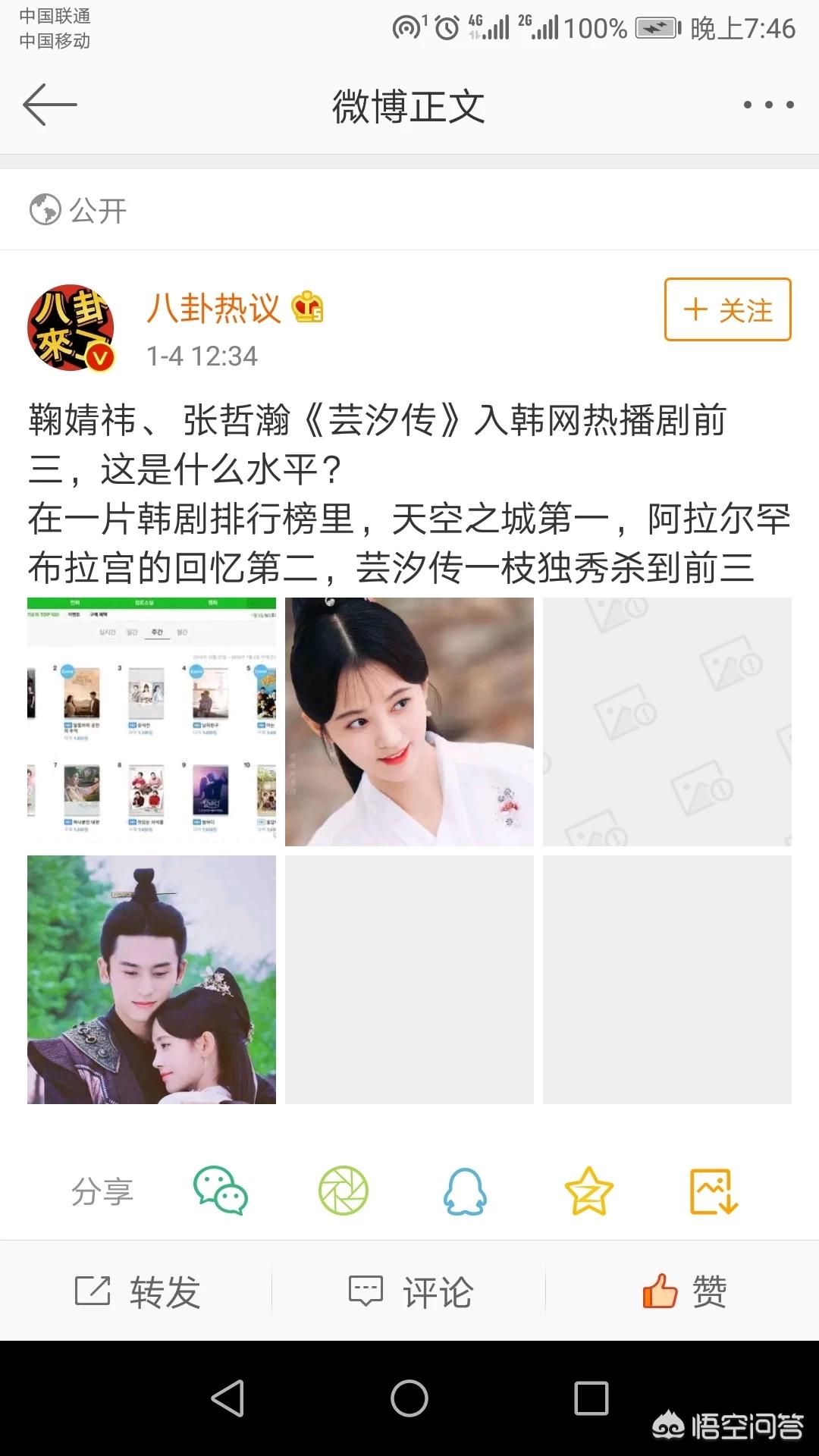View the Korean drama ranking chart image
Viewport: 819px width, 1456px height.
(152, 721)
